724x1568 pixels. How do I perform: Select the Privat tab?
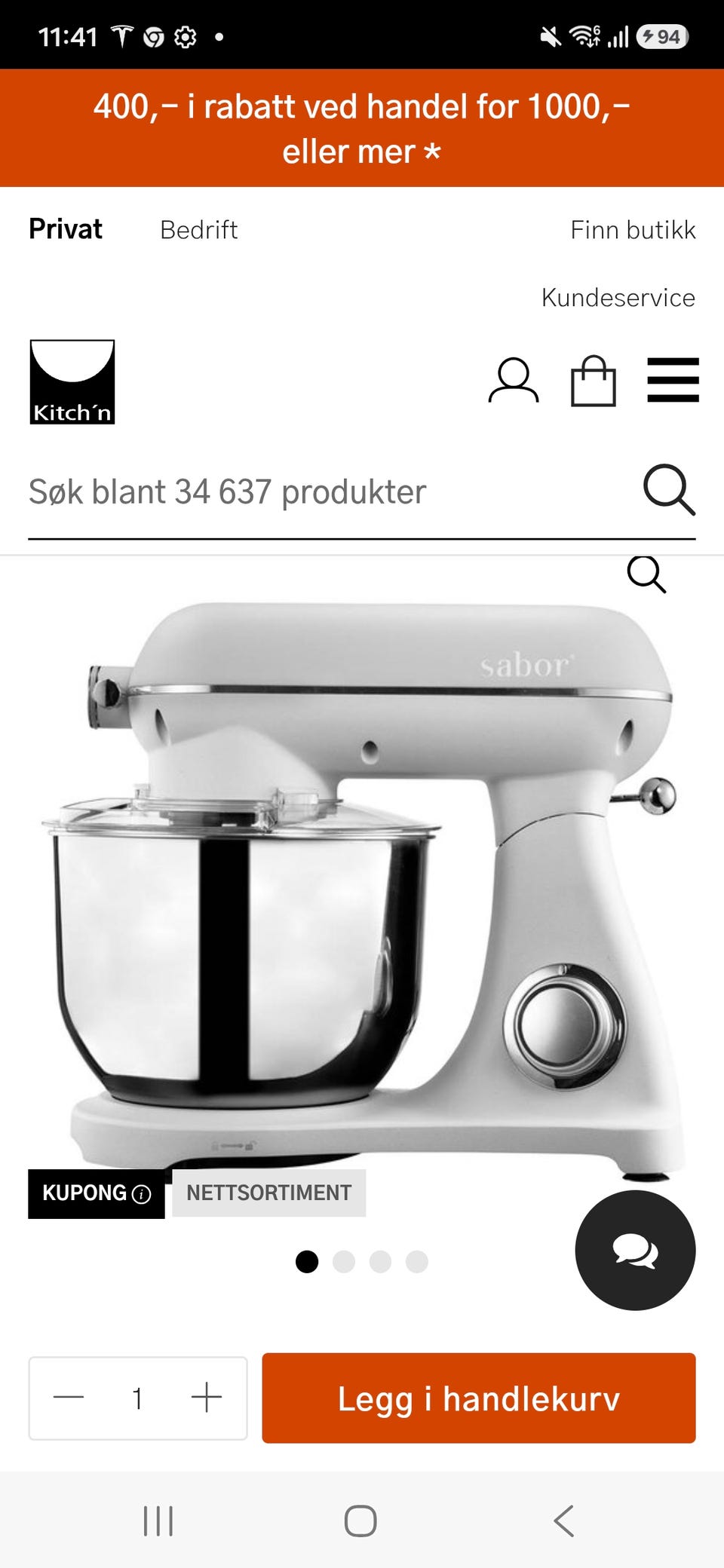(66, 229)
